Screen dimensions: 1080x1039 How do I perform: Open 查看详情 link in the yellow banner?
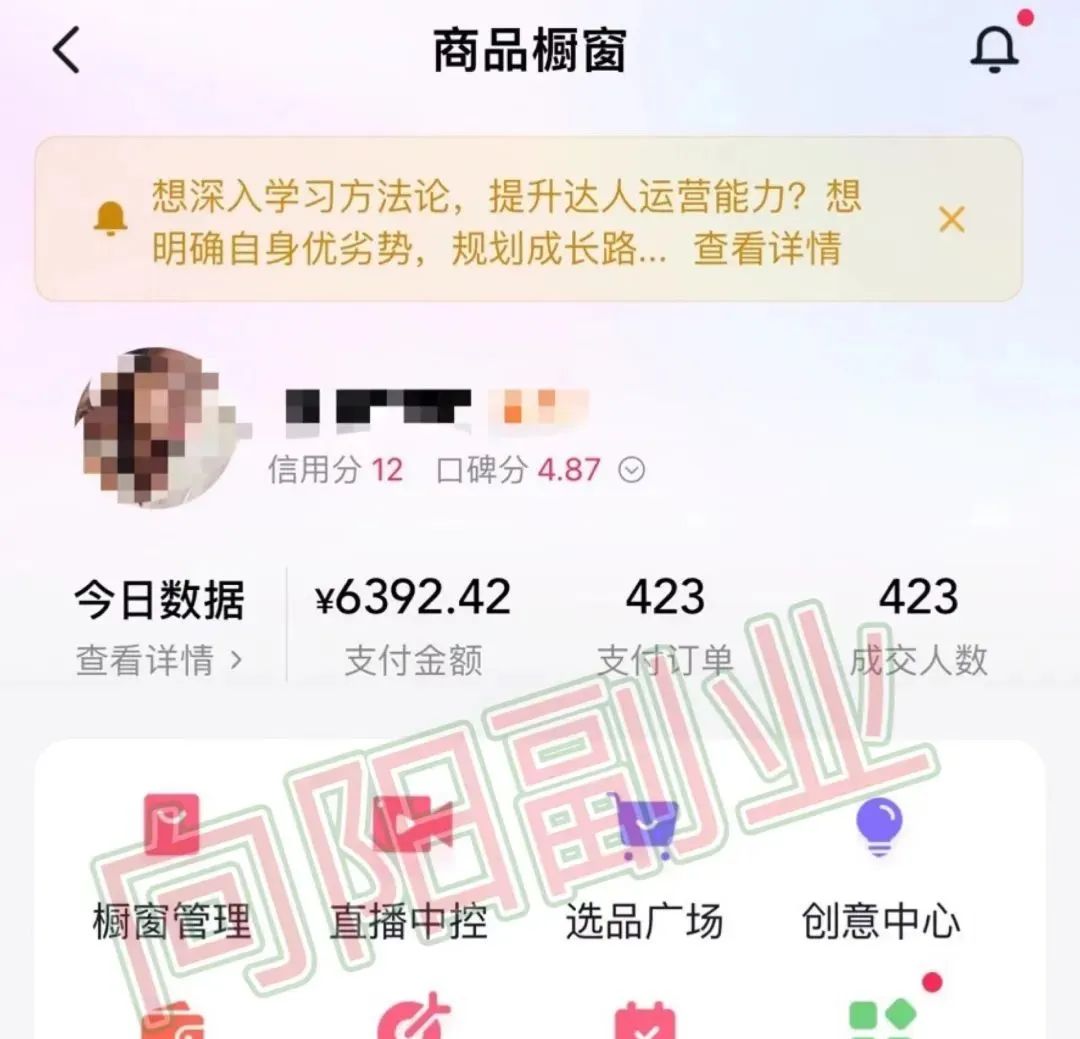click(x=767, y=249)
